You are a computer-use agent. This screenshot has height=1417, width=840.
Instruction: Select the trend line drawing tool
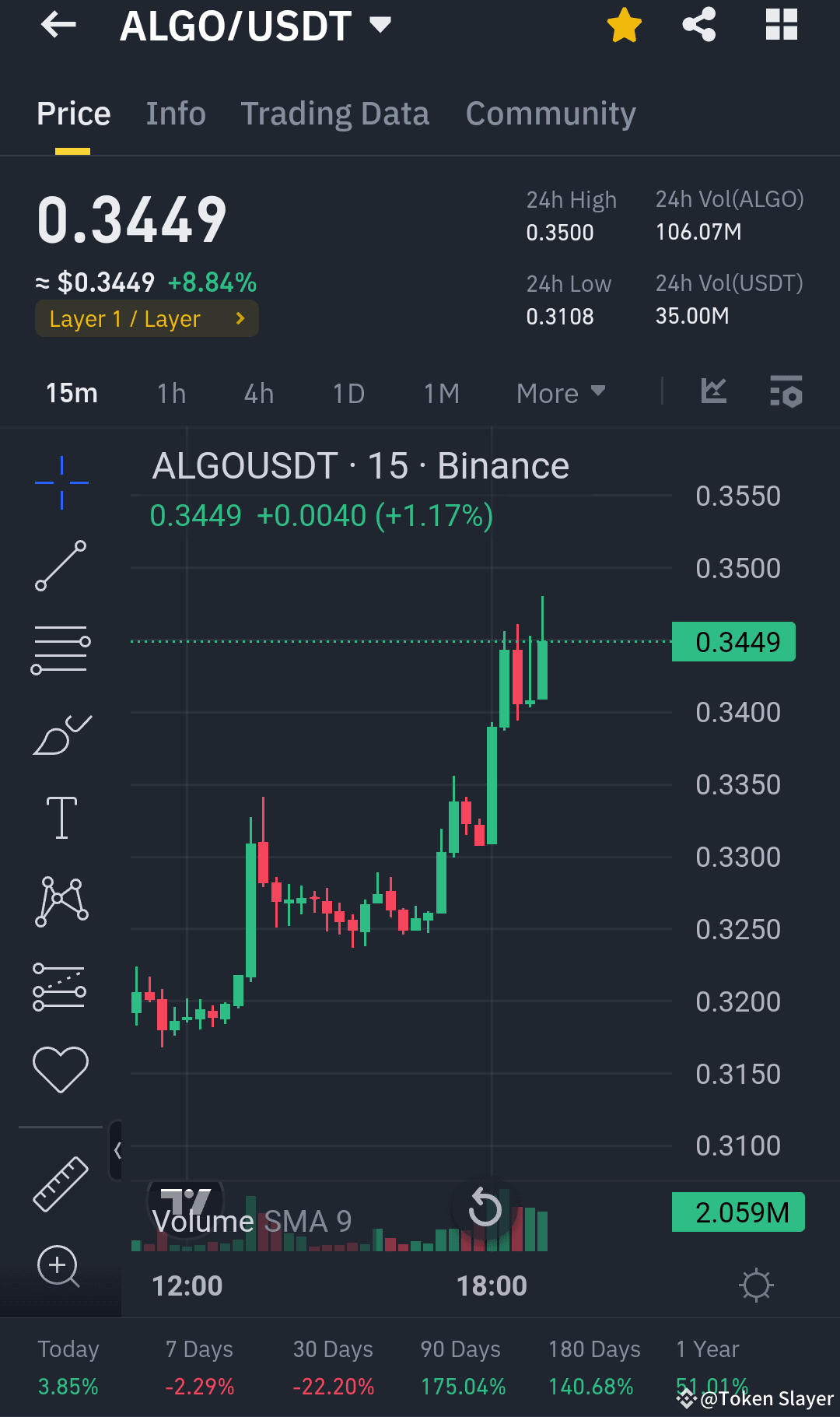[61, 566]
